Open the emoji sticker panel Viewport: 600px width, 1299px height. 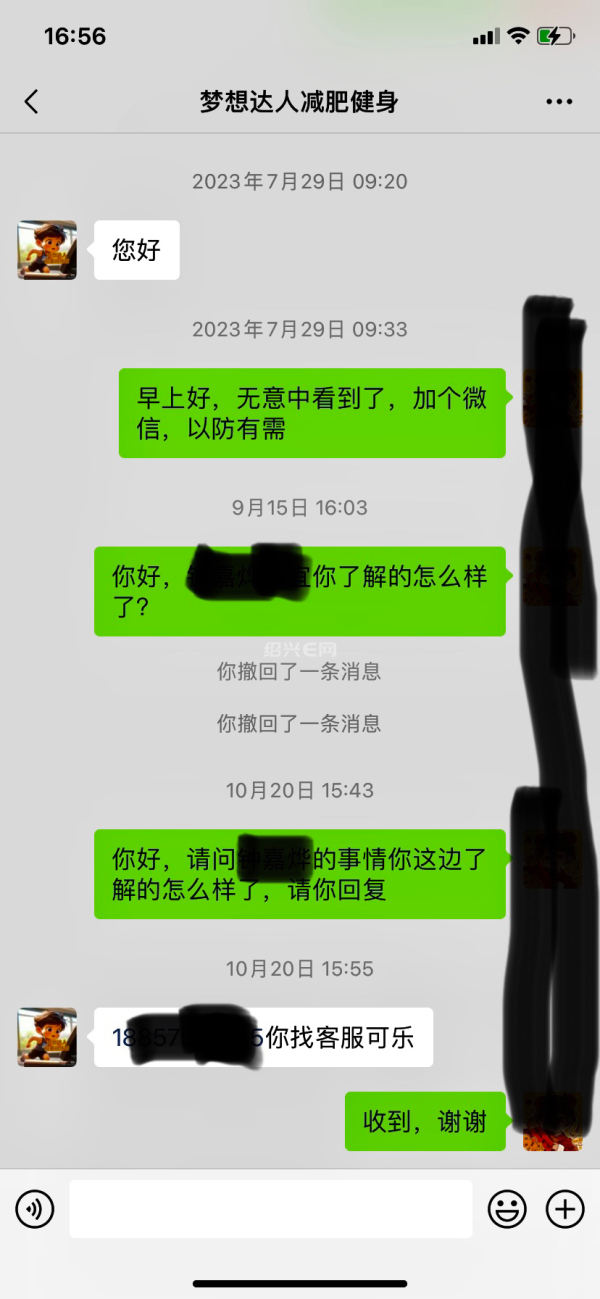tap(507, 1210)
